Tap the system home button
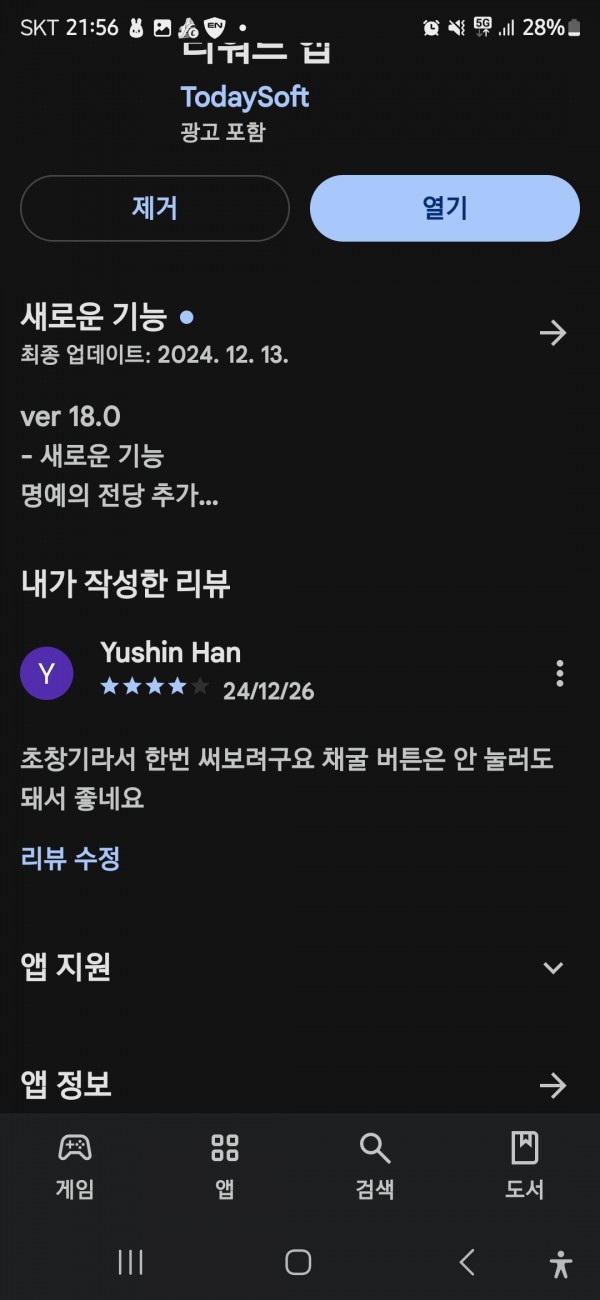 coord(298,1262)
